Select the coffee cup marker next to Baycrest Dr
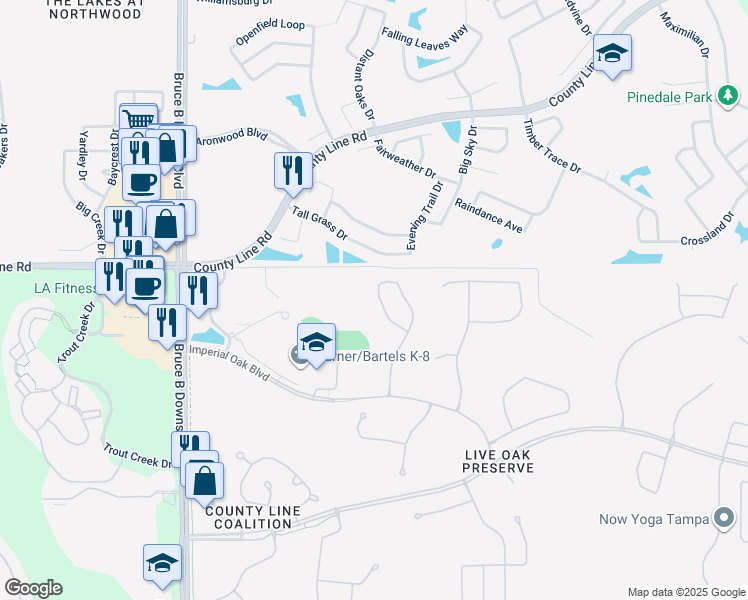This screenshot has width=748, height=600. [x=142, y=182]
